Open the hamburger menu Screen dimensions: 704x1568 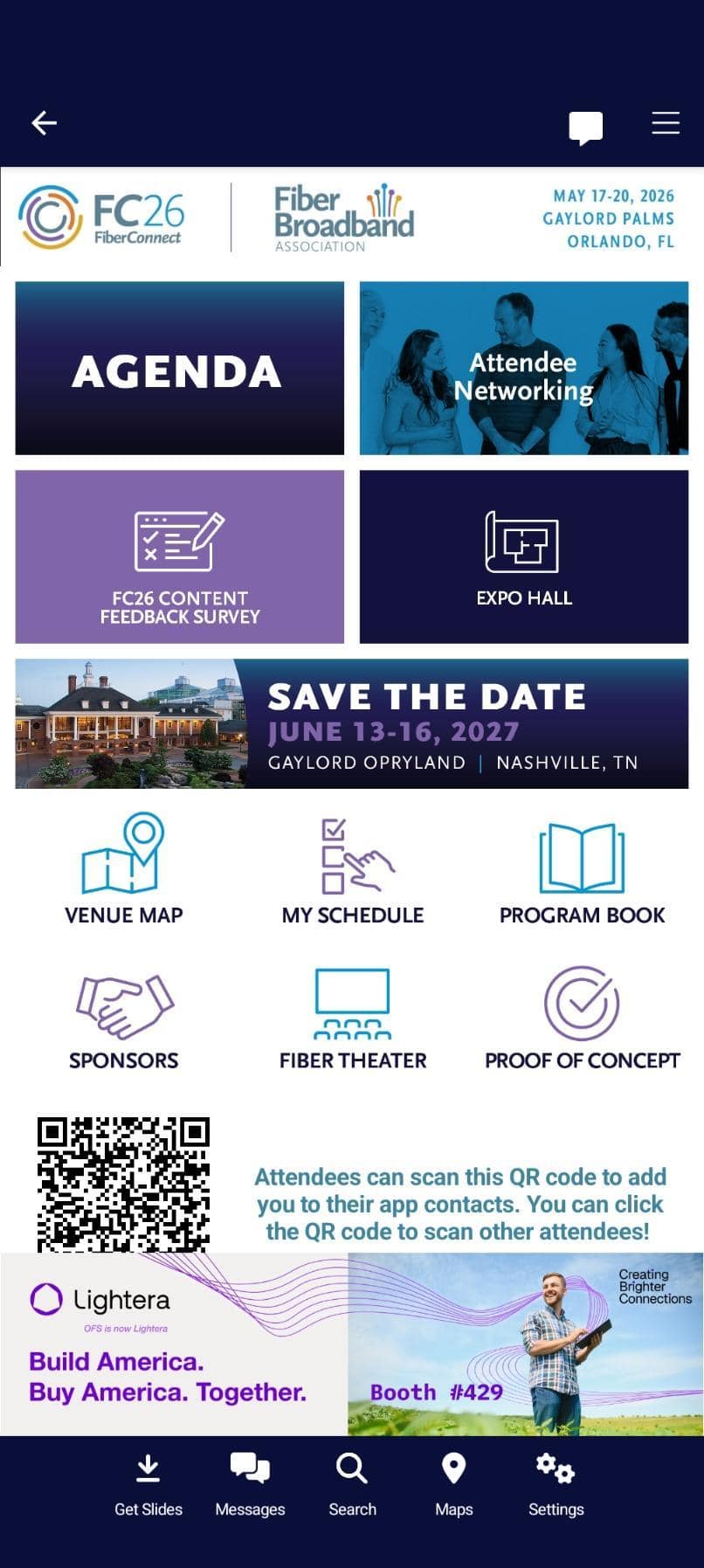point(665,123)
